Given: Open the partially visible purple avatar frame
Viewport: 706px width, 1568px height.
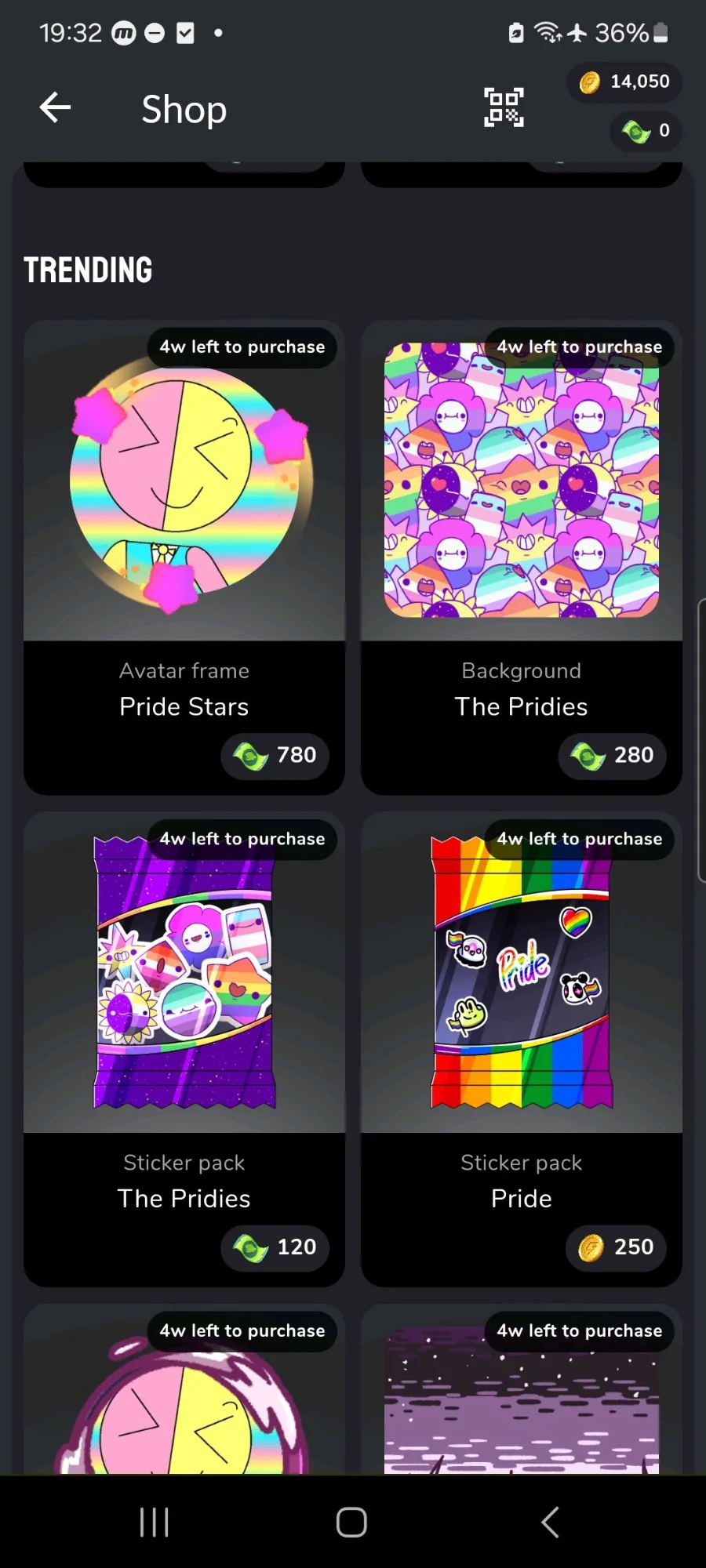Looking at the screenshot, I should (184, 1403).
